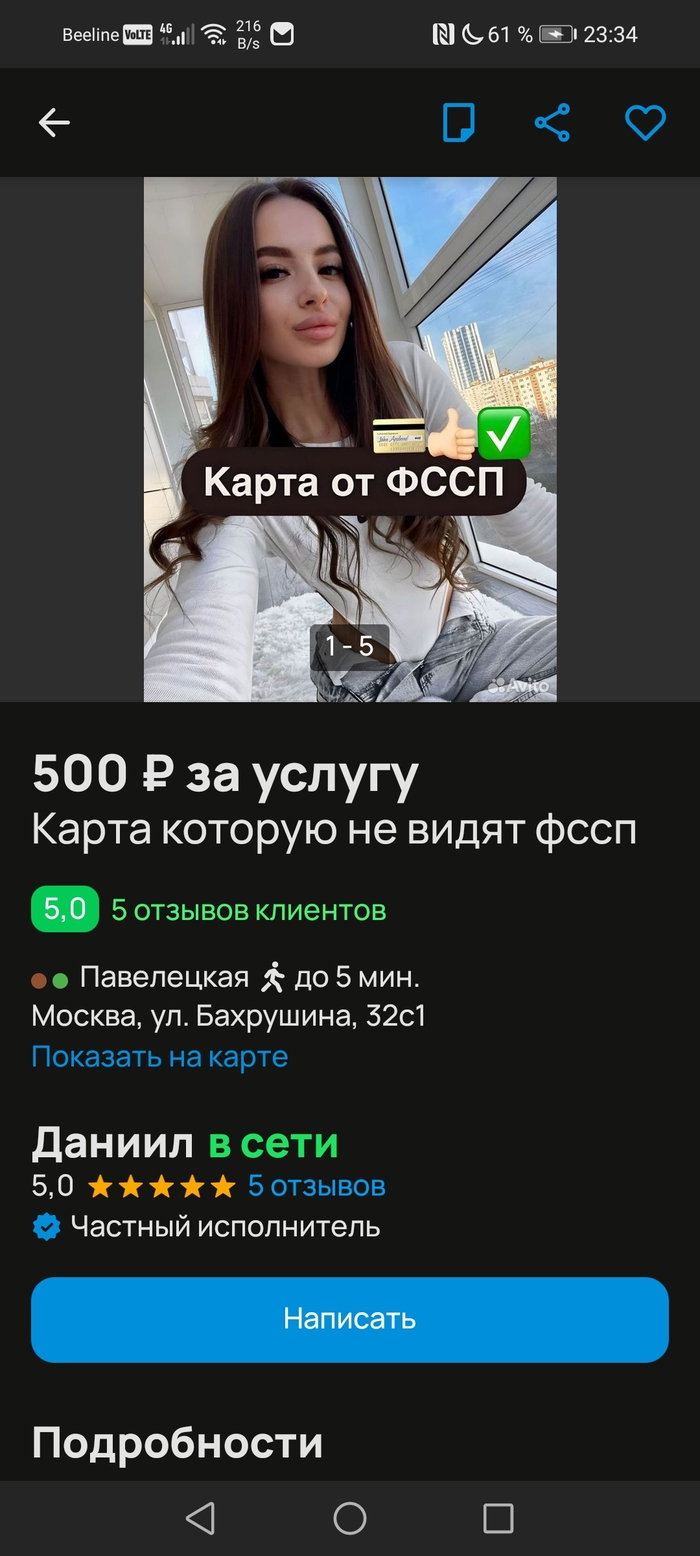The height and width of the screenshot is (1556, 700).
Task: Tap the Написать button
Action: click(x=350, y=1318)
